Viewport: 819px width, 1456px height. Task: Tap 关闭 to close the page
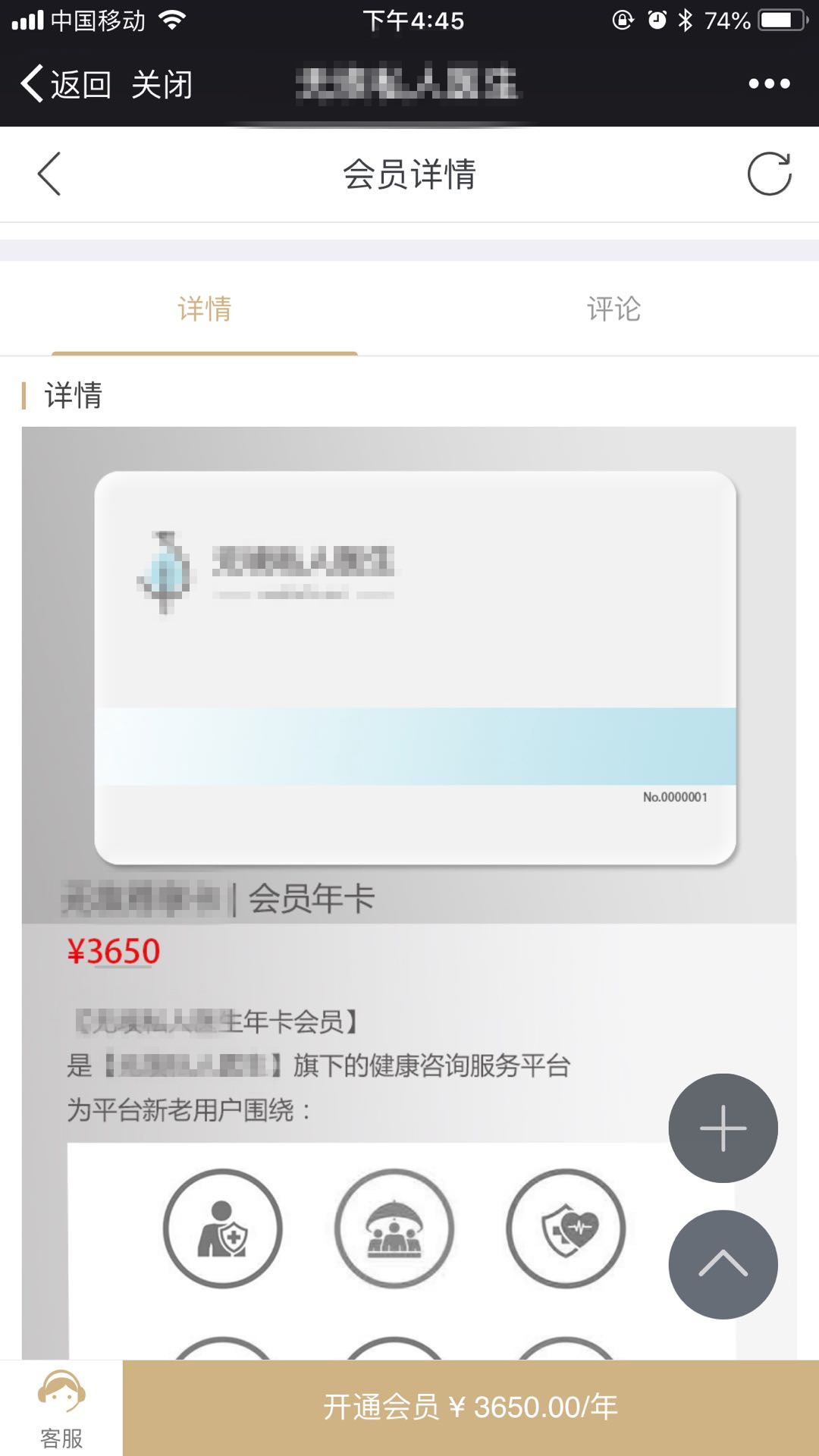coord(162,84)
